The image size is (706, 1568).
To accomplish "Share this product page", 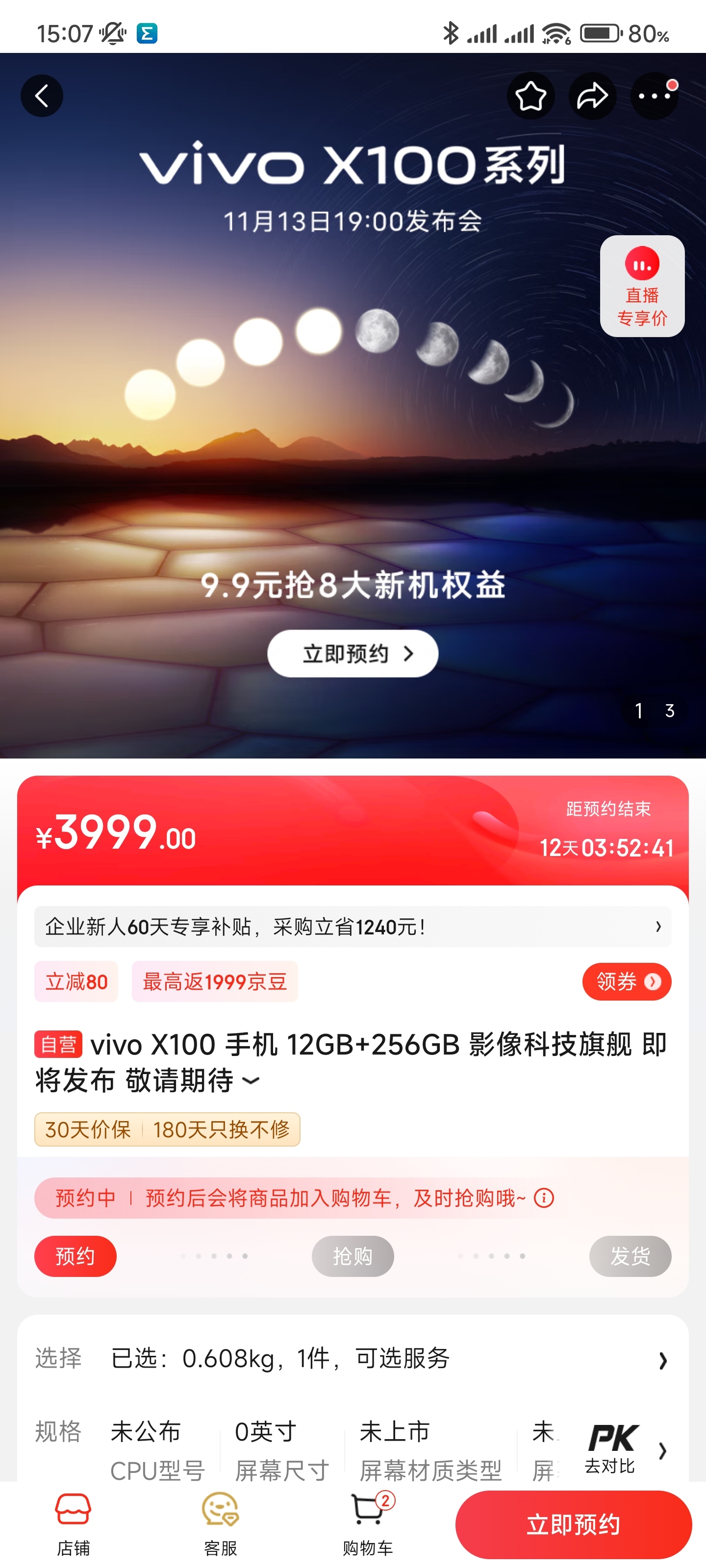I will pyautogui.click(x=592, y=96).
